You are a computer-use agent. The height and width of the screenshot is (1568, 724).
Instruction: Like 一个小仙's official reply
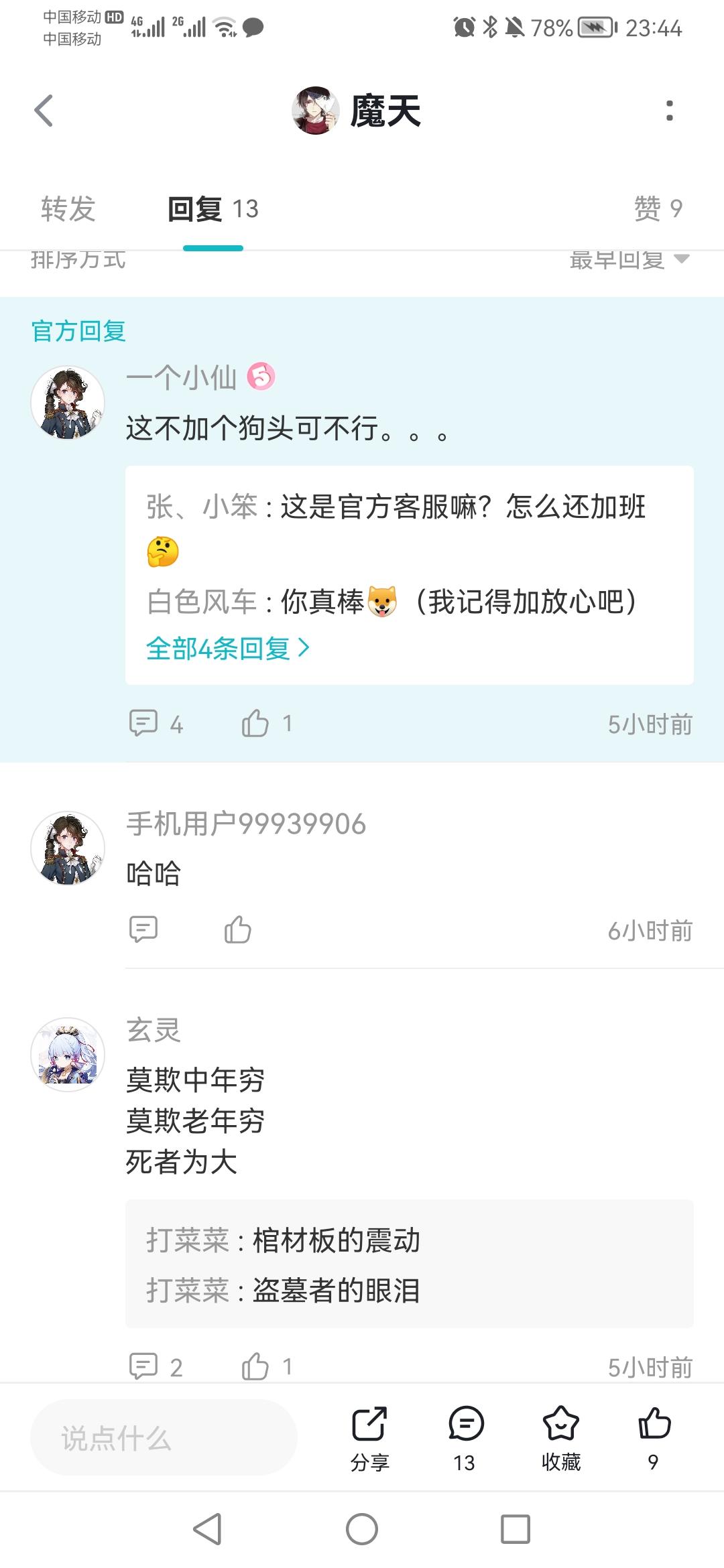tap(255, 724)
